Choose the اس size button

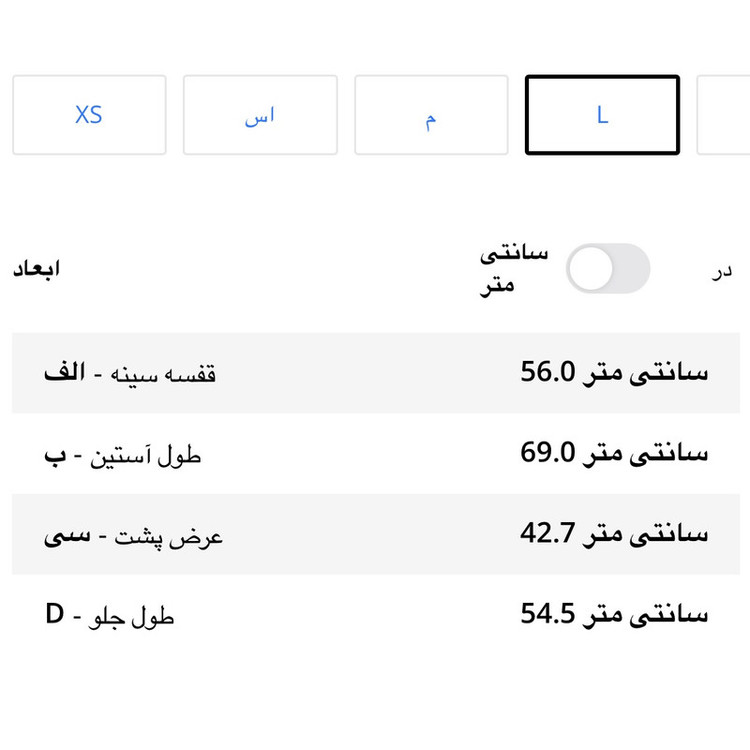pos(260,115)
